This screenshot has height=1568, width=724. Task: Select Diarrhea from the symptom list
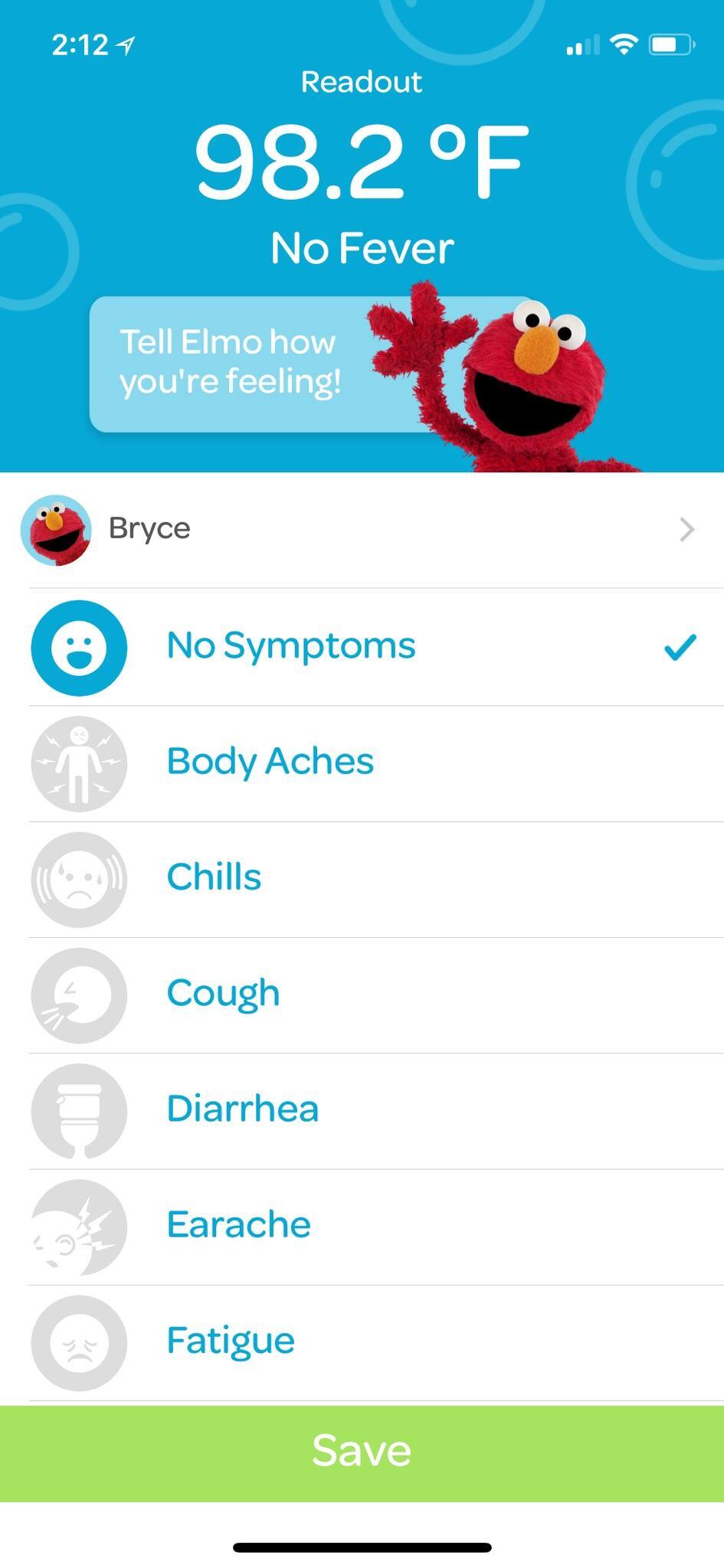pyautogui.click(x=360, y=1109)
